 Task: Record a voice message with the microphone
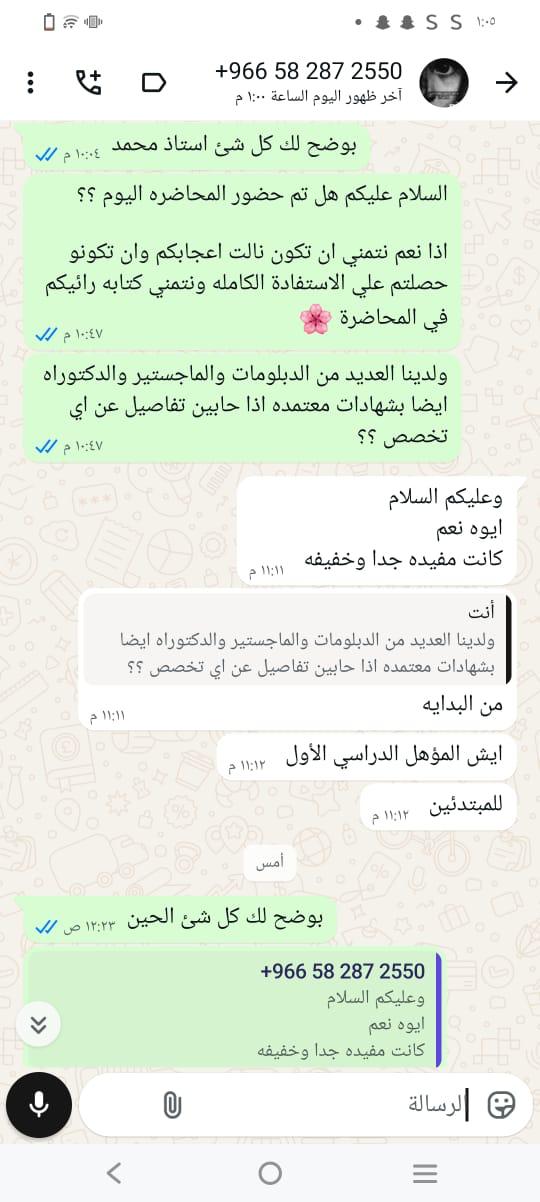39,1103
